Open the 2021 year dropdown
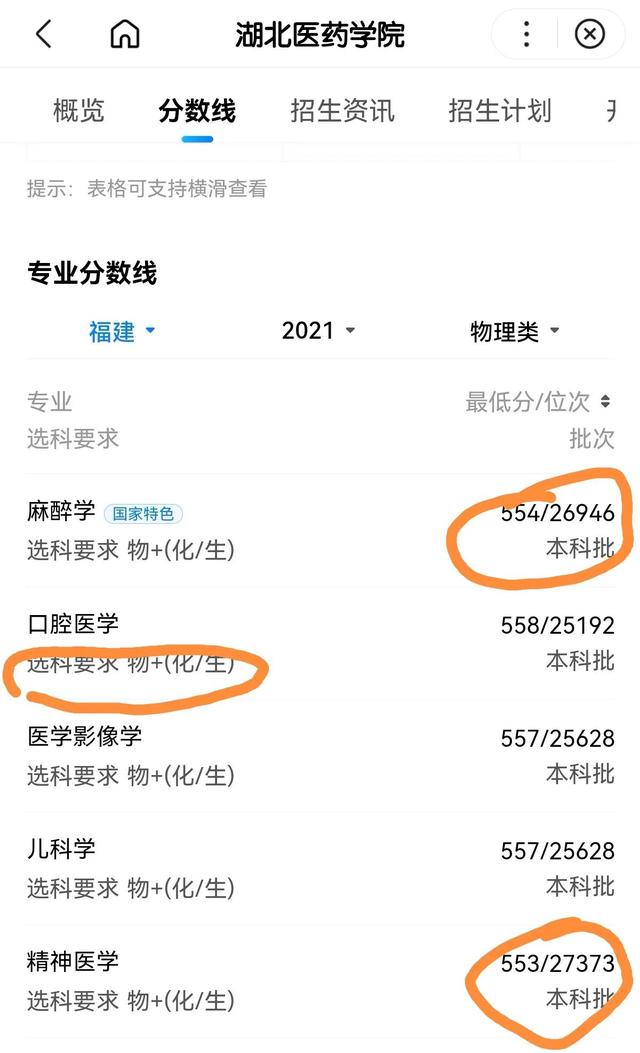The width and height of the screenshot is (640, 1053). click(x=318, y=331)
